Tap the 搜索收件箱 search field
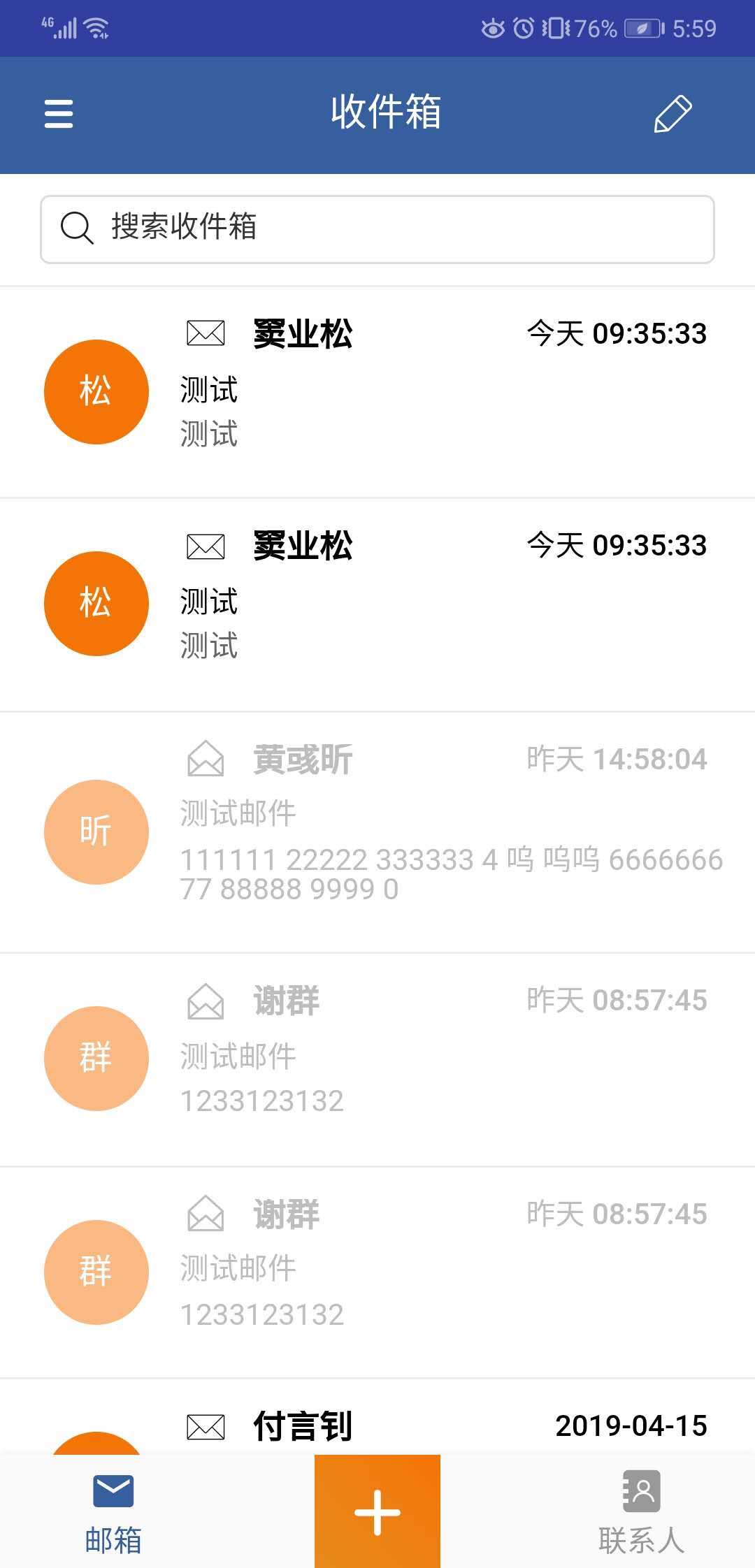Image resolution: width=755 pixels, height=1568 pixels. click(377, 228)
